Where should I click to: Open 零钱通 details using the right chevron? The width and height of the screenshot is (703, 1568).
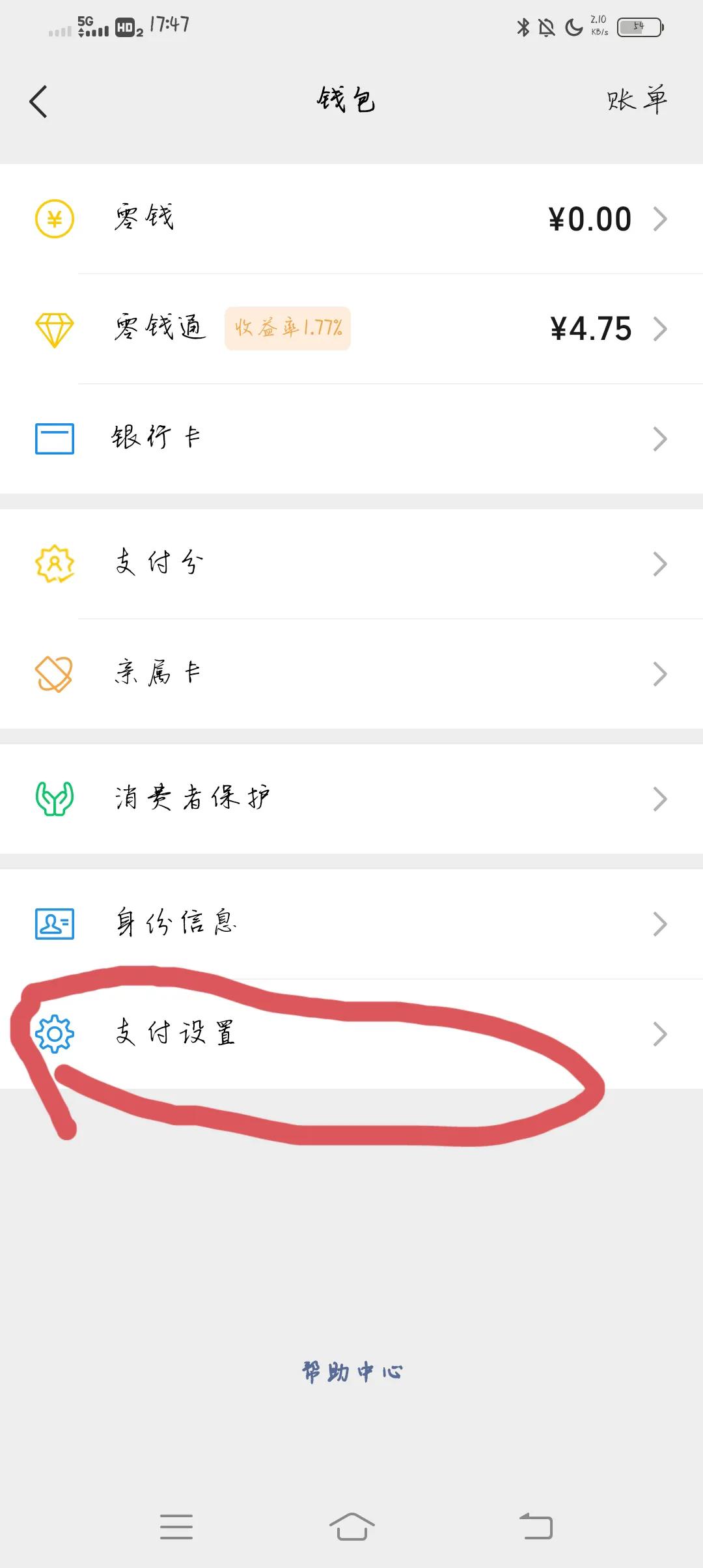(661, 329)
